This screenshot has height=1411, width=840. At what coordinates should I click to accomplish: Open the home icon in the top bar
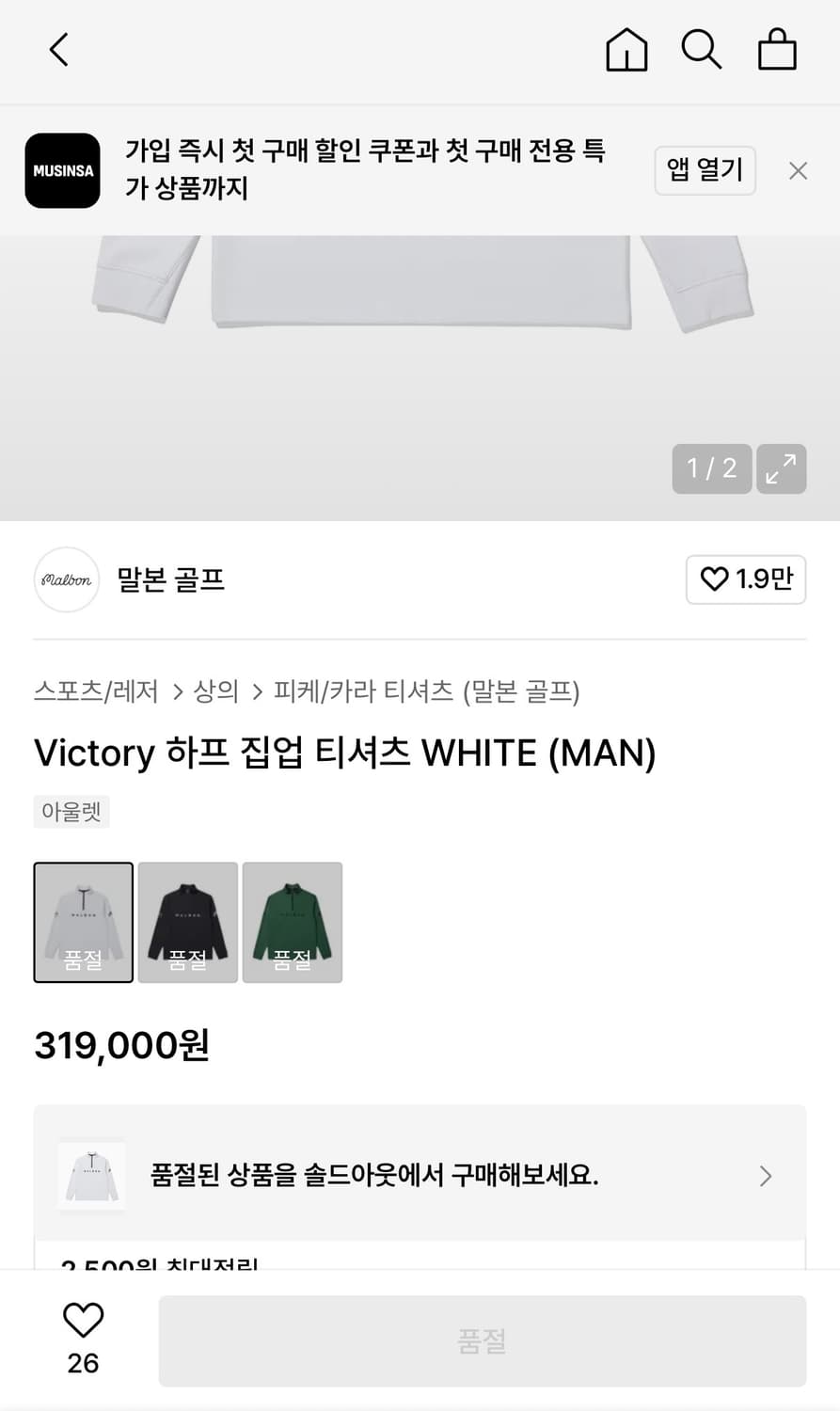tap(626, 50)
